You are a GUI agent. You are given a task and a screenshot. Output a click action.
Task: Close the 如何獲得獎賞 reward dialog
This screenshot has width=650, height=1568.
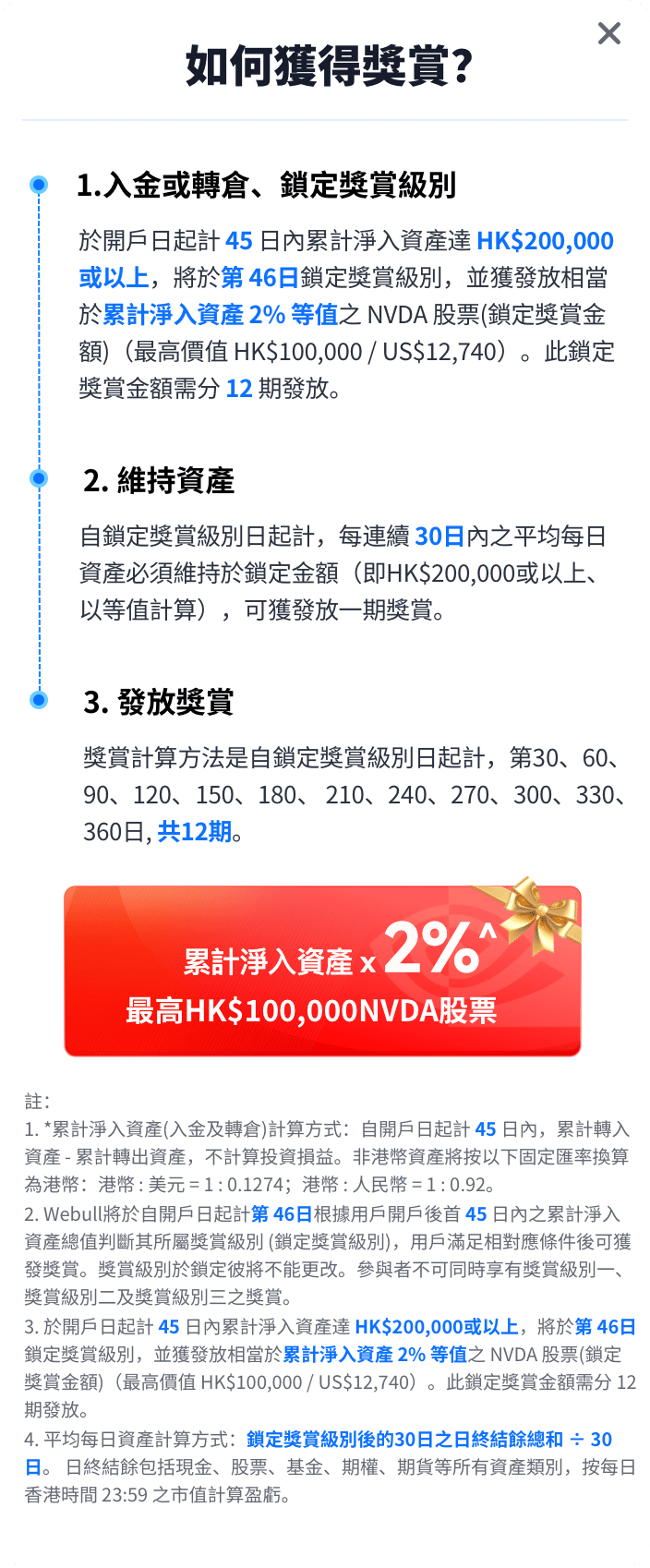tap(609, 34)
